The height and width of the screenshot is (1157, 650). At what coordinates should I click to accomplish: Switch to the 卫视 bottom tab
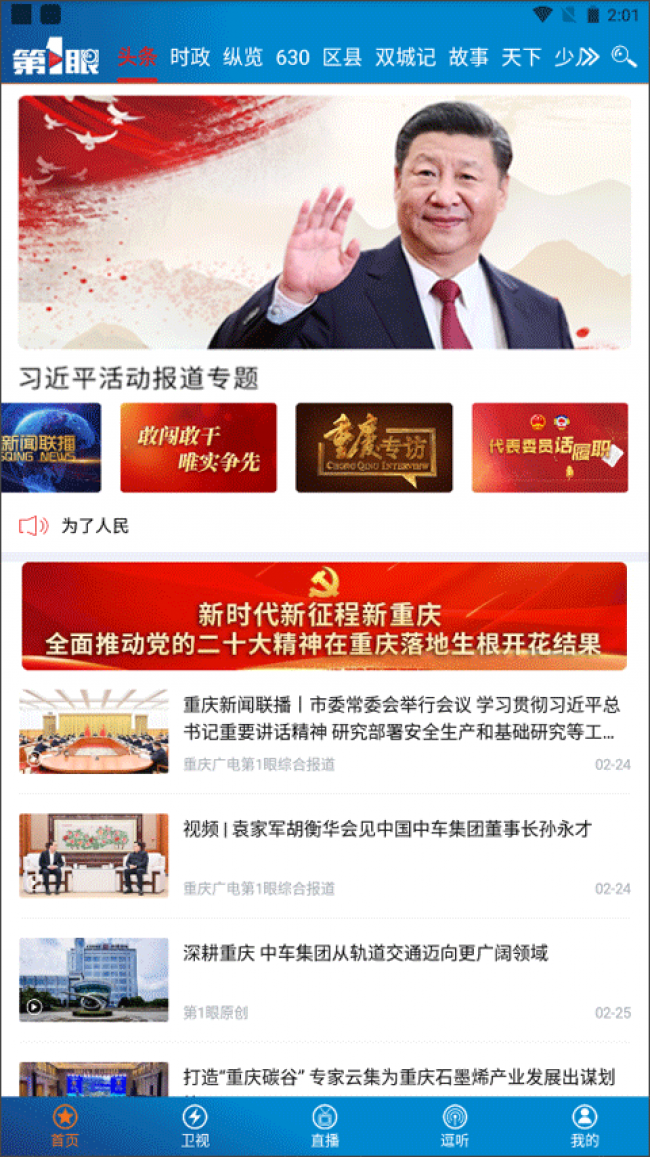(x=195, y=1125)
